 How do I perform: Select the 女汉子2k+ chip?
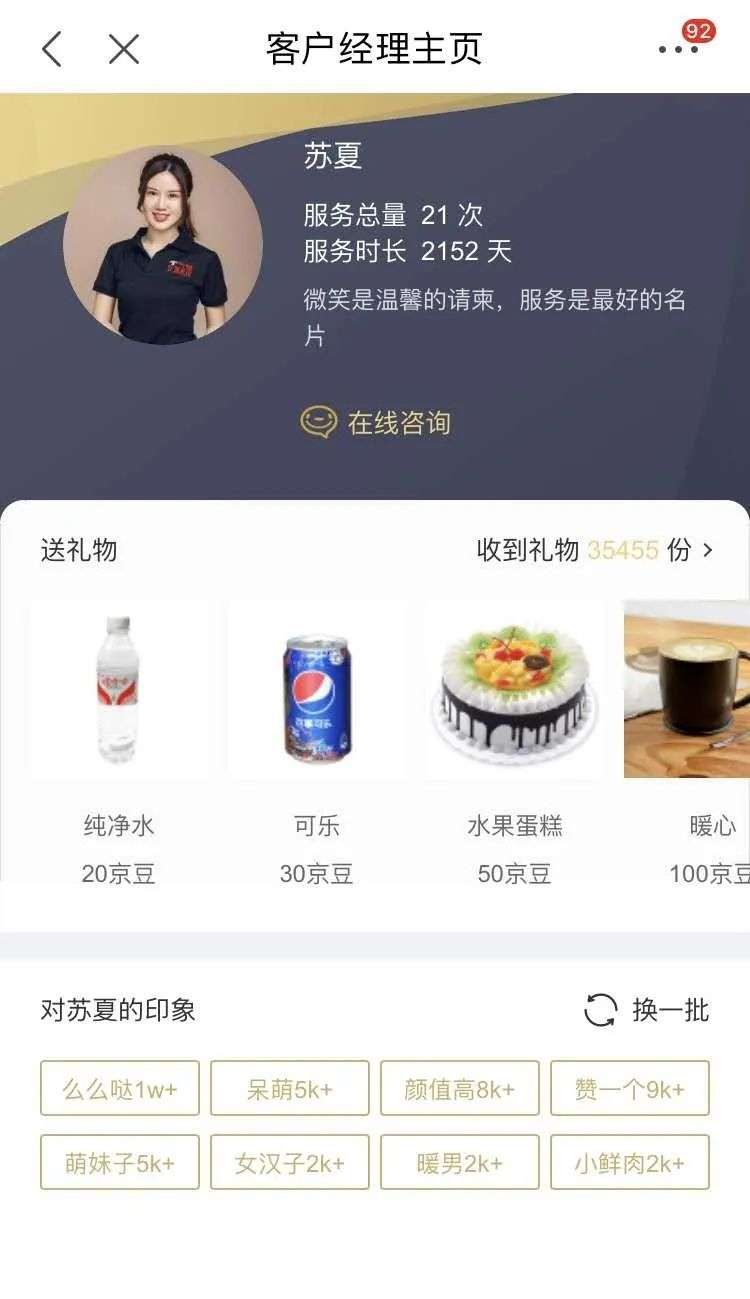point(290,1162)
